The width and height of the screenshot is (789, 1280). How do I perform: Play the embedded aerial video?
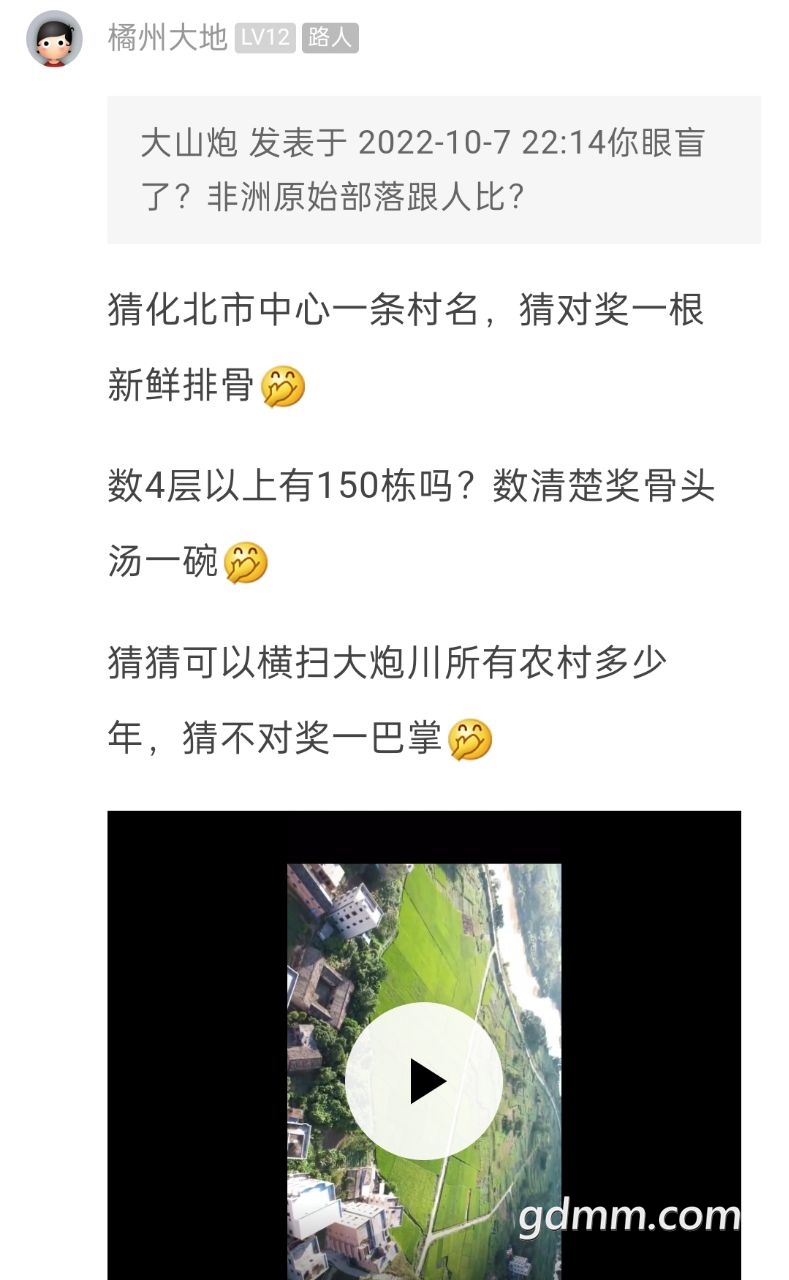(x=424, y=1081)
